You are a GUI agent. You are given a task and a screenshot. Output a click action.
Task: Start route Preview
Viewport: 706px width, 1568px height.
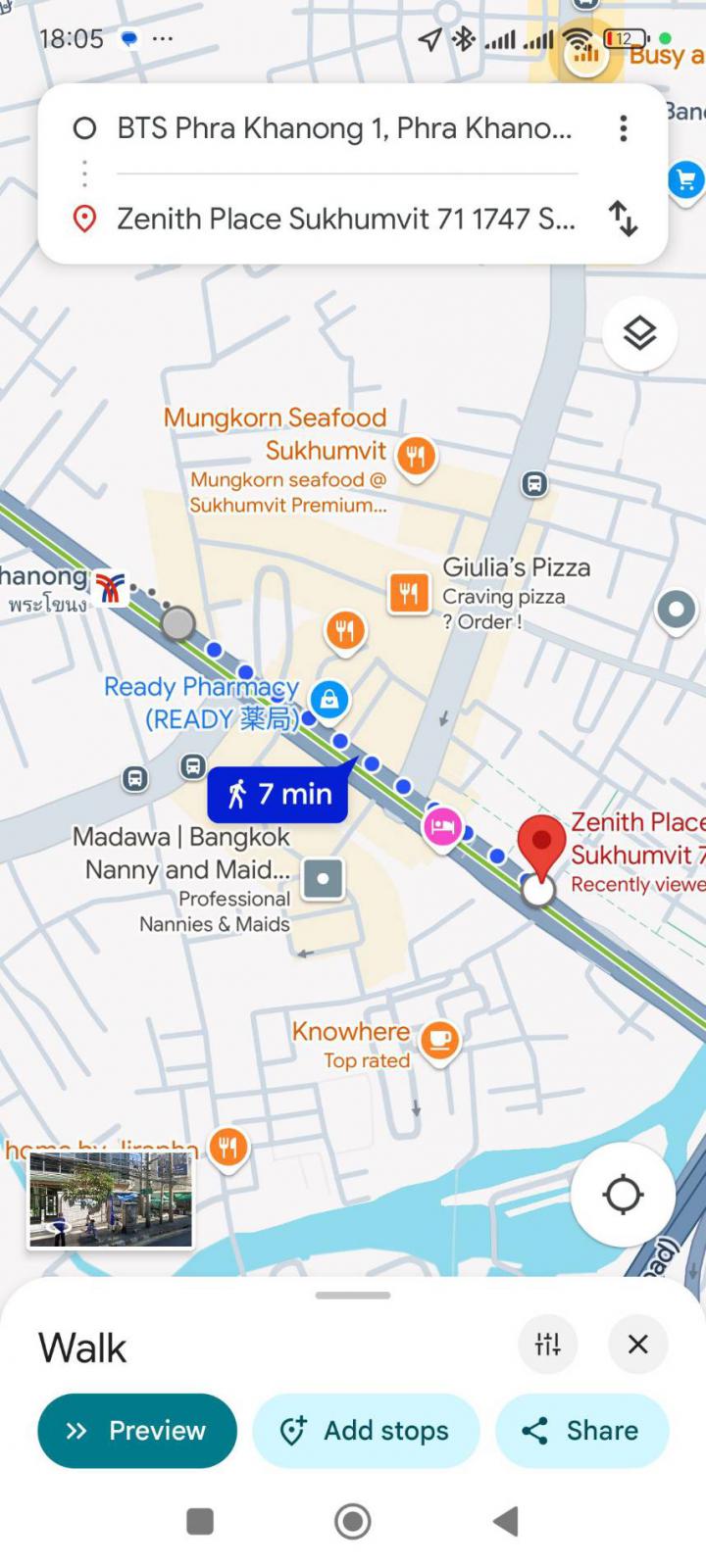tap(137, 1431)
